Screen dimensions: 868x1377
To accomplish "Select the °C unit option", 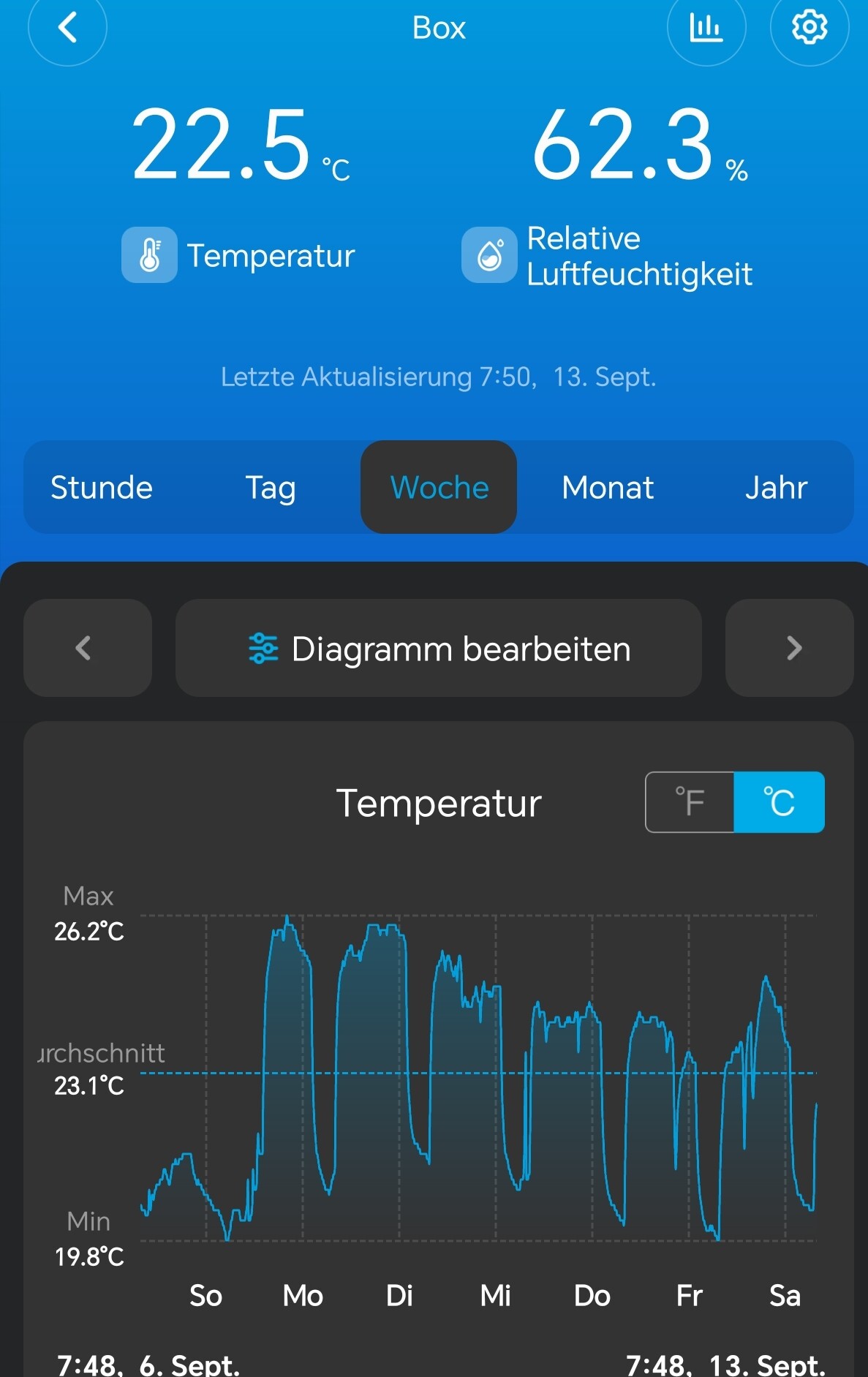I will [x=779, y=802].
